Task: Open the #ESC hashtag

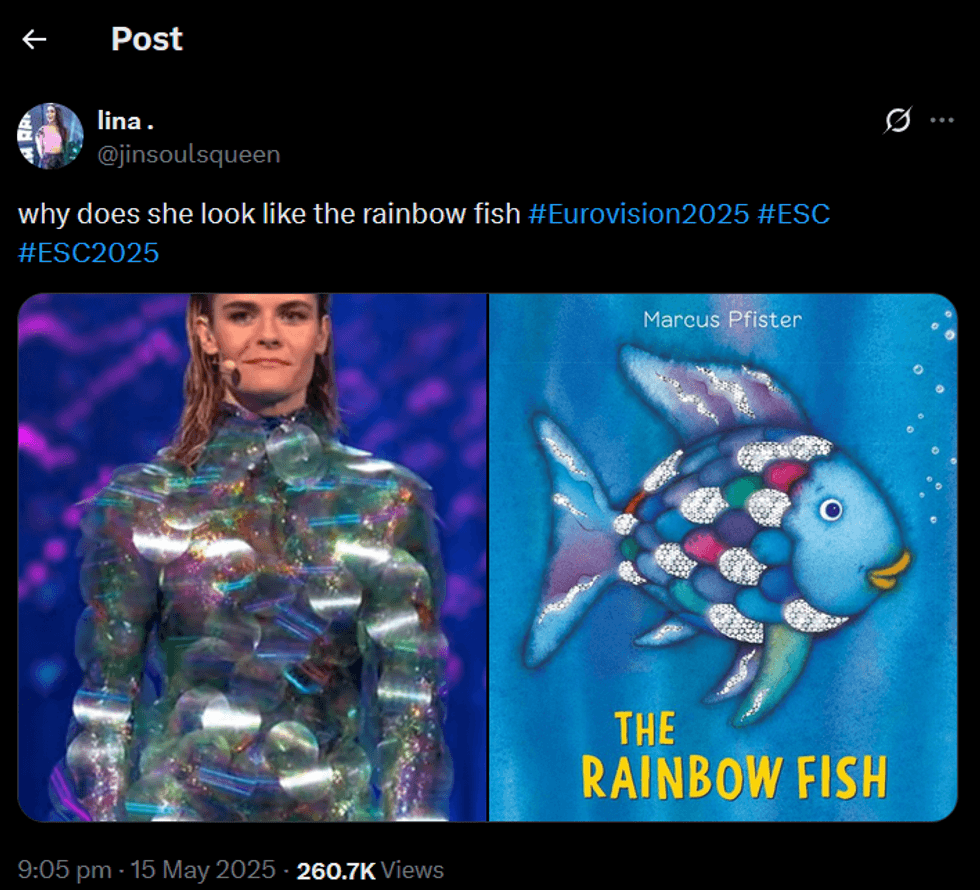Action: click(794, 214)
